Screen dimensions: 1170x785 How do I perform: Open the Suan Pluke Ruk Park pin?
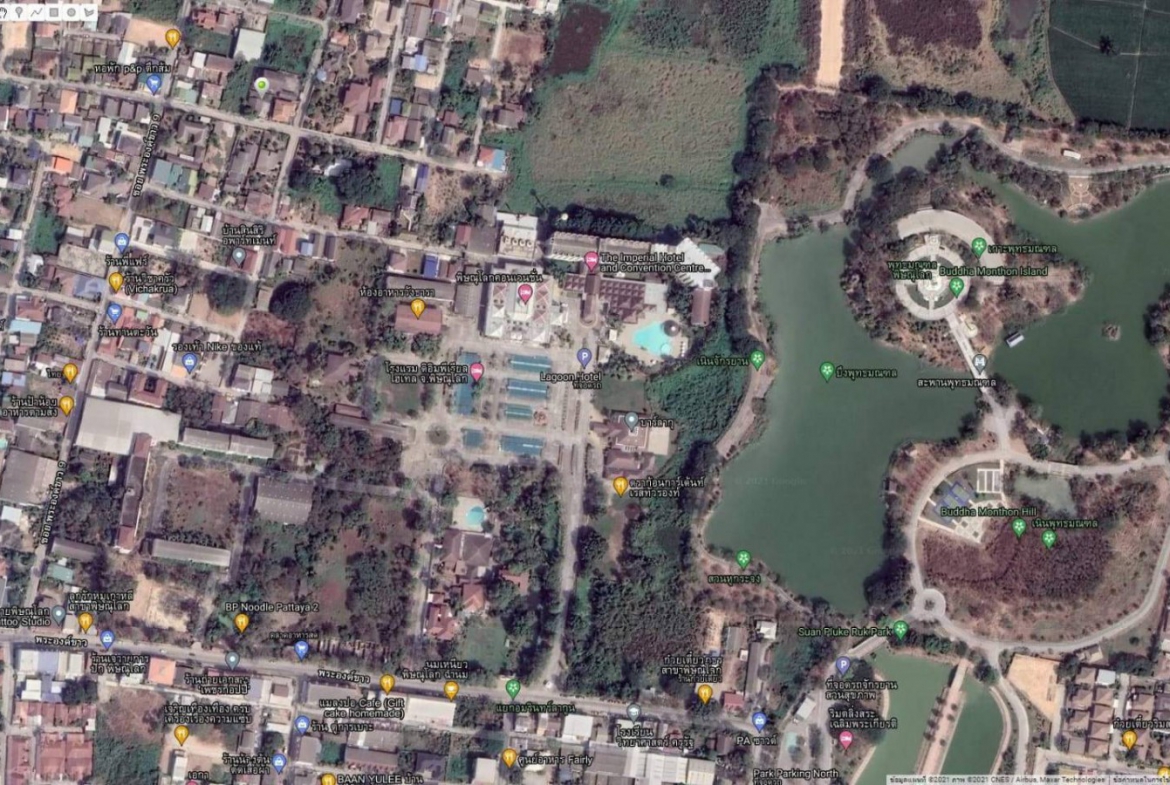[x=901, y=630]
